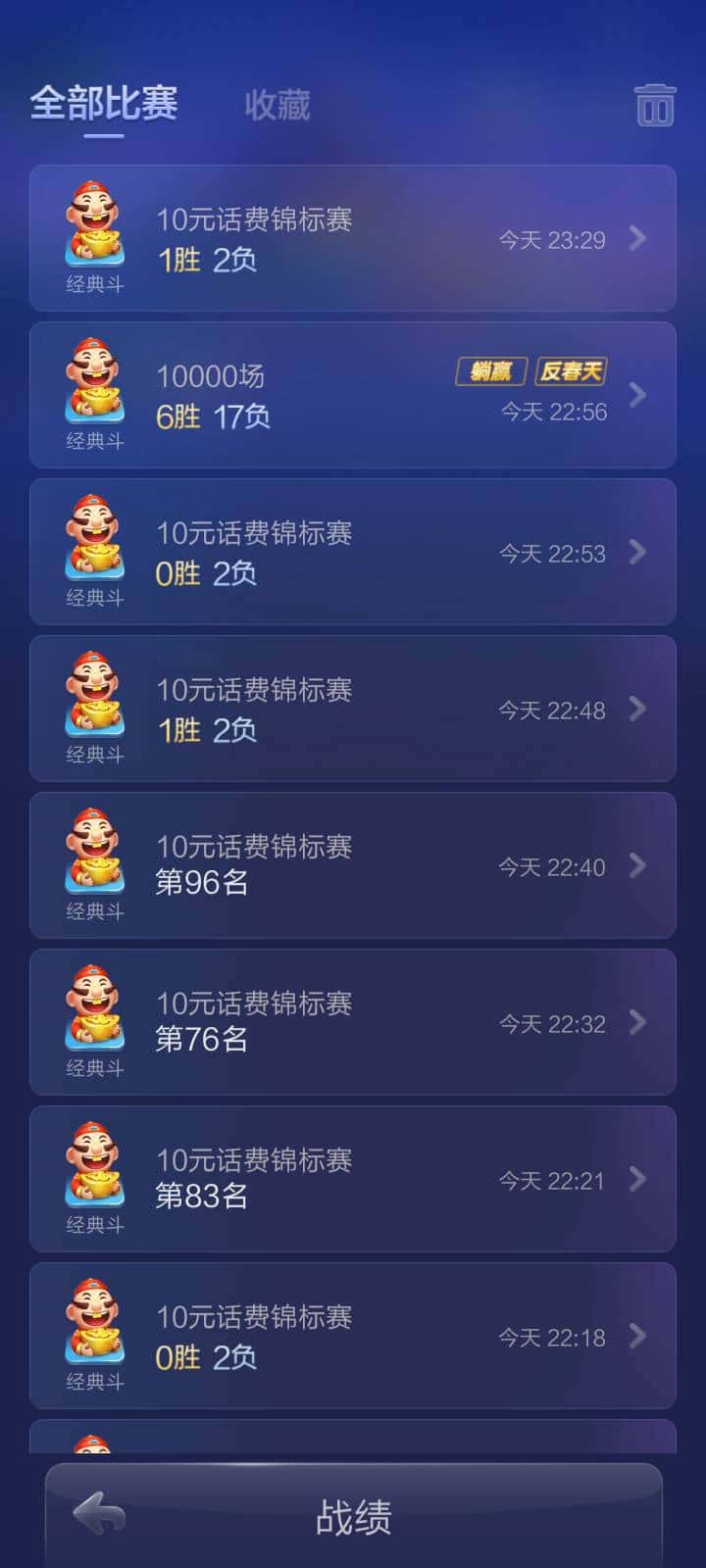
Task: Click the 躺赢 badge on the 10000场 match
Action: coord(489,372)
